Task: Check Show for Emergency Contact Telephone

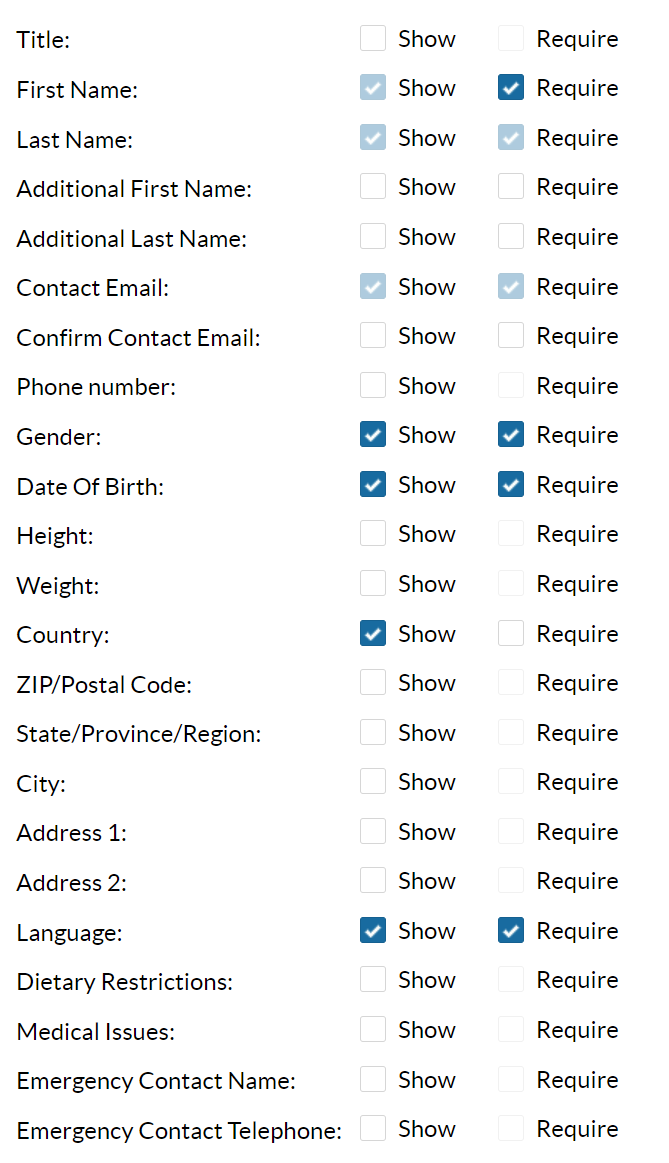Action: point(373,1129)
